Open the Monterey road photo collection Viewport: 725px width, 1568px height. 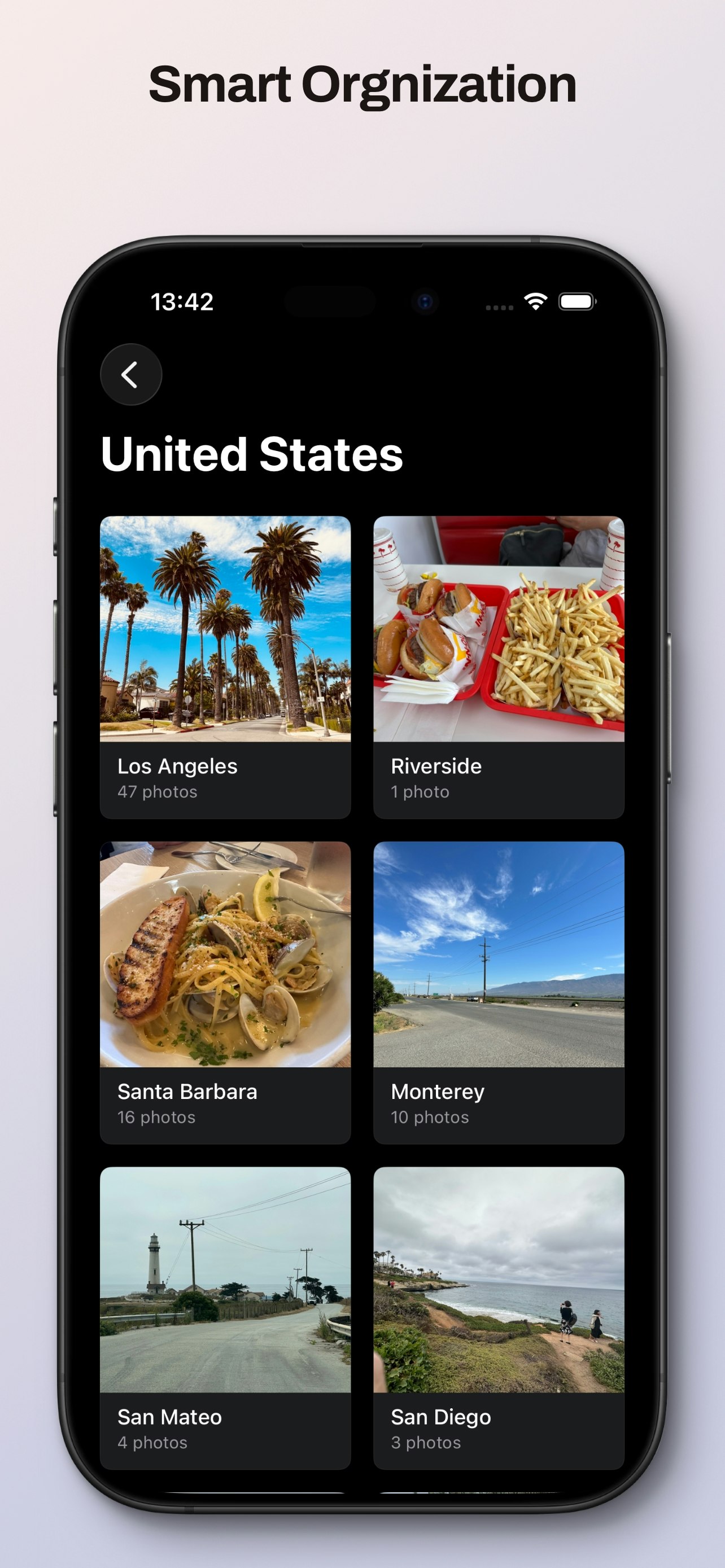click(x=498, y=956)
